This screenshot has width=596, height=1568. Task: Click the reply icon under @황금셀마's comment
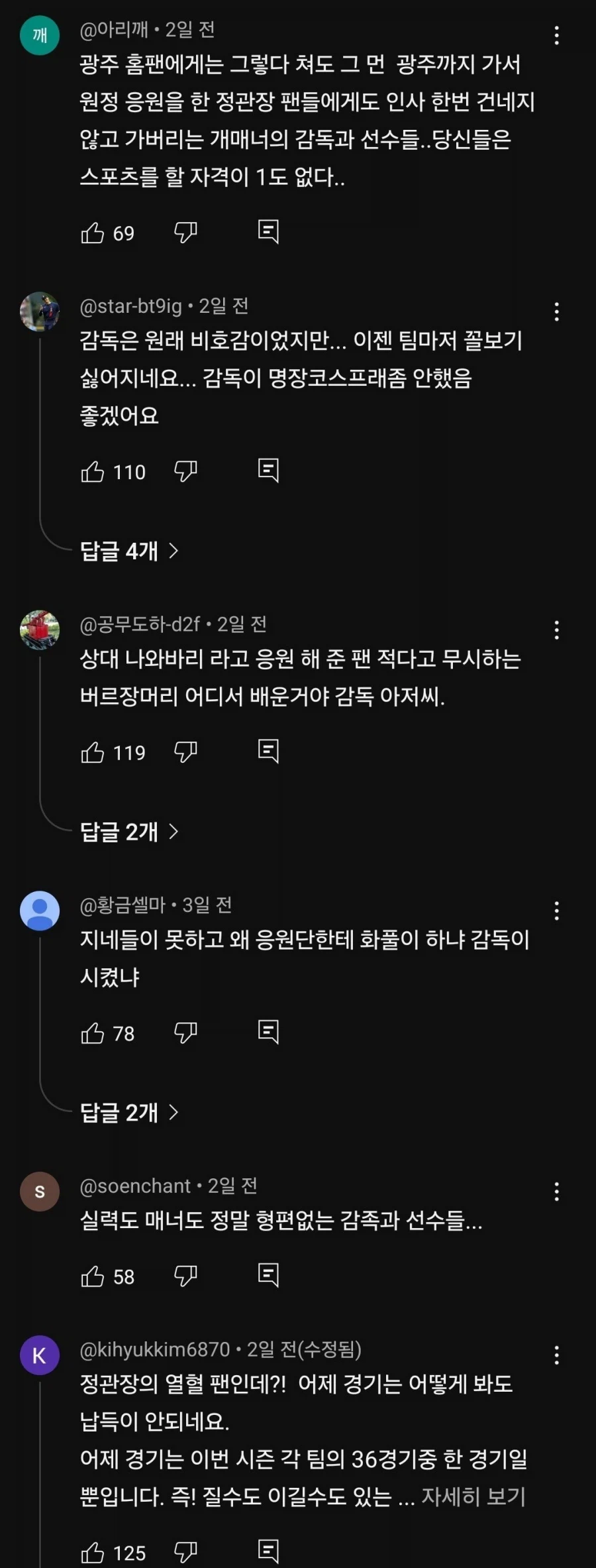269,1033
